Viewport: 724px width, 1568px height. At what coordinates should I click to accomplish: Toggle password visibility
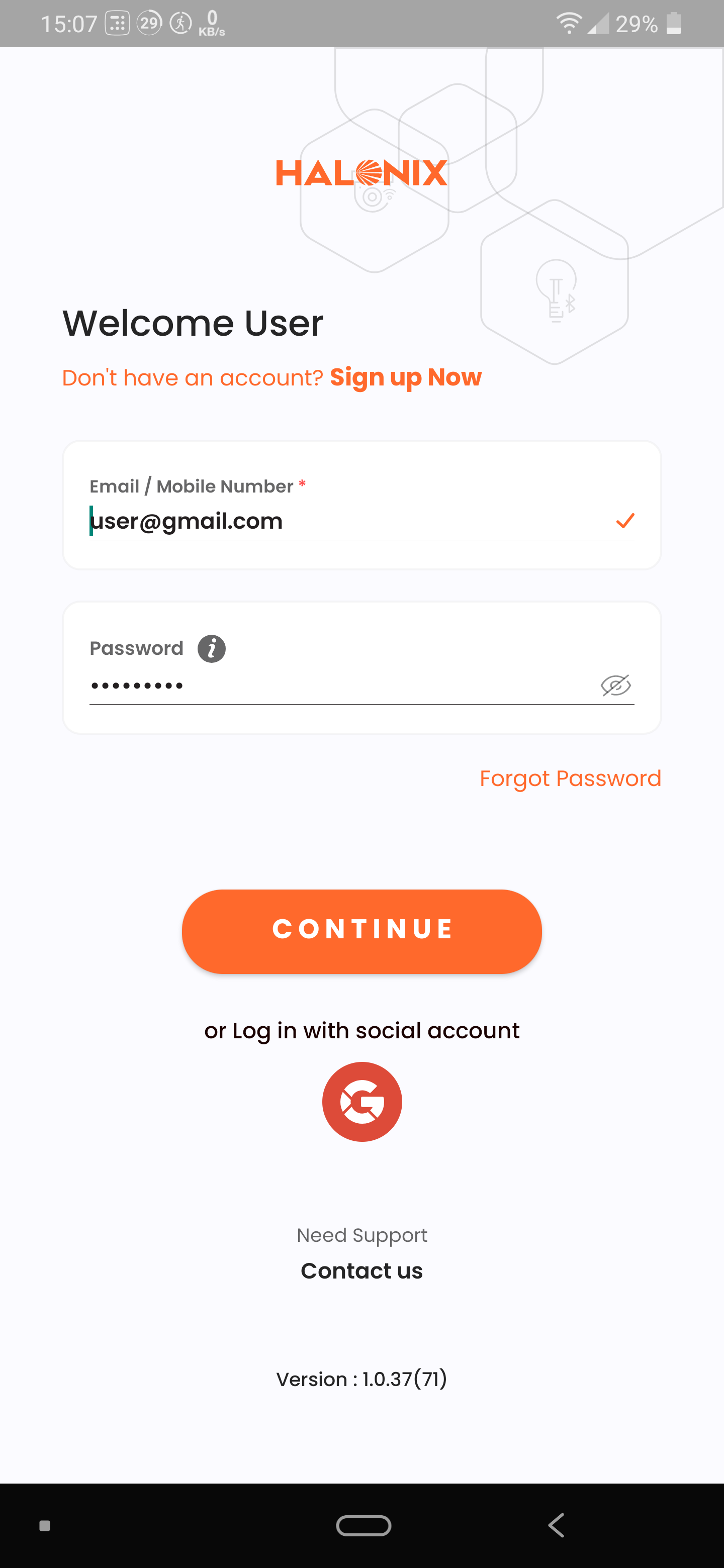615,685
